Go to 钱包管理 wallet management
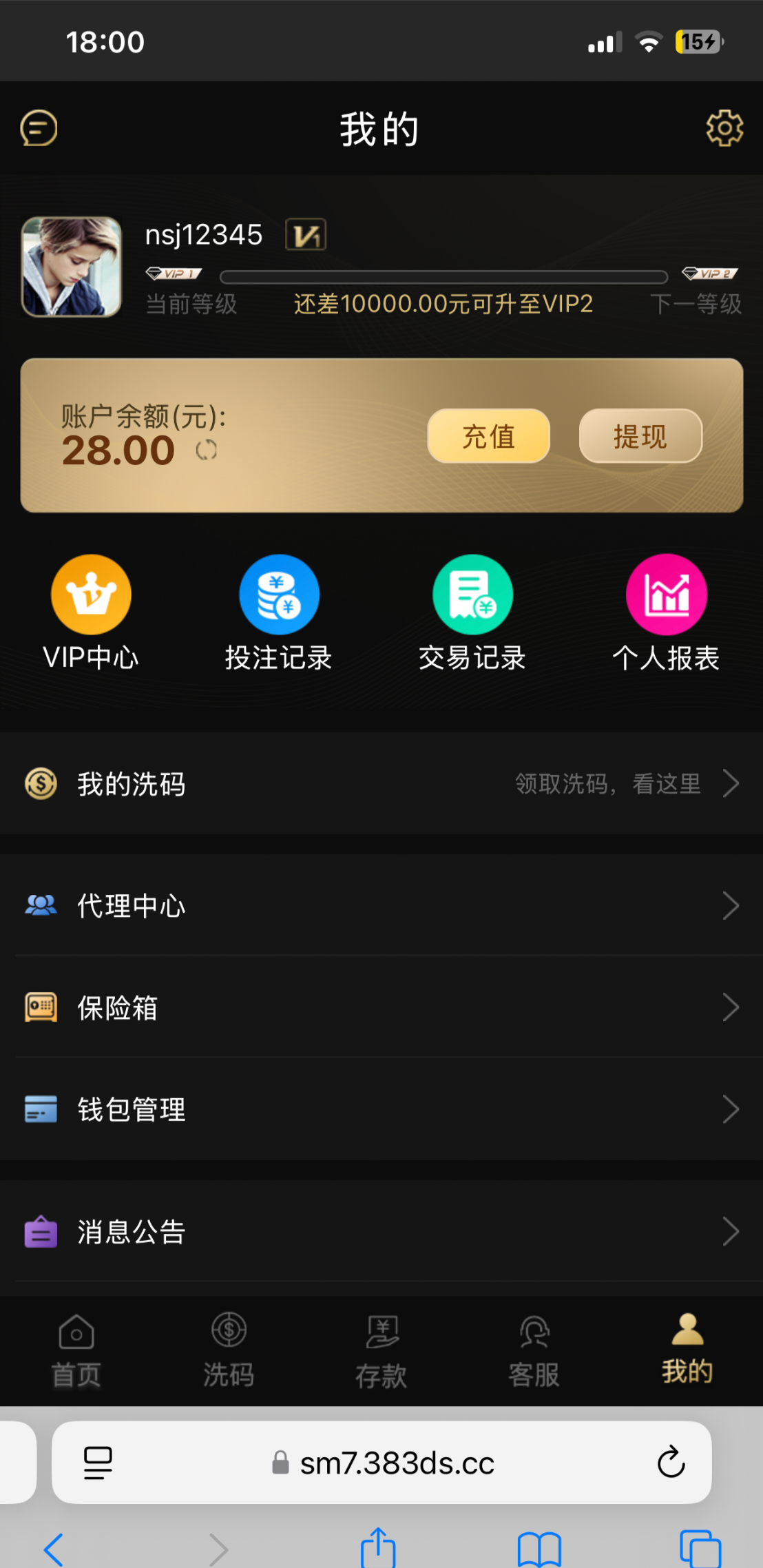Image resolution: width=763 pixels, height=1568 pixels. [x=381, y=1109]
